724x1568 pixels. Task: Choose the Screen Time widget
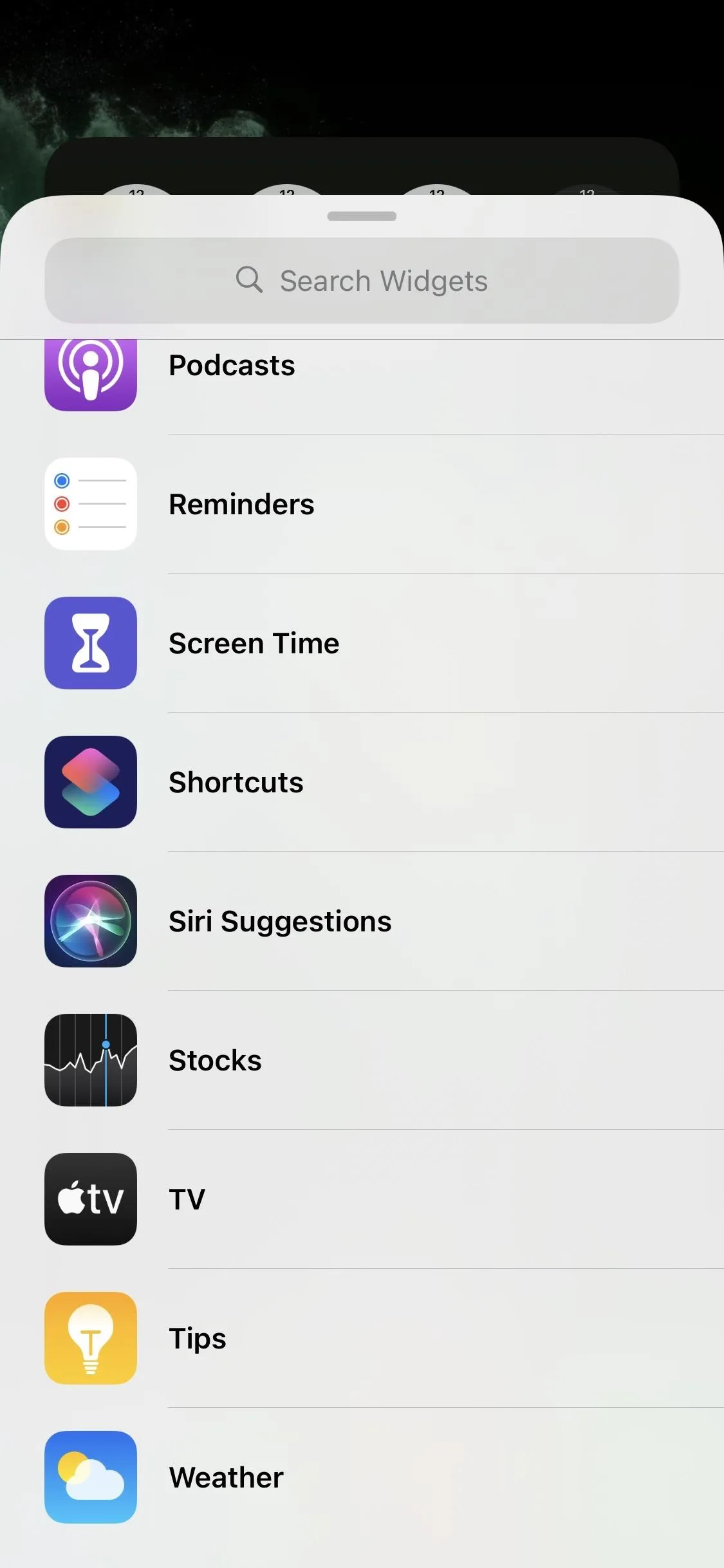pos(362,643)
